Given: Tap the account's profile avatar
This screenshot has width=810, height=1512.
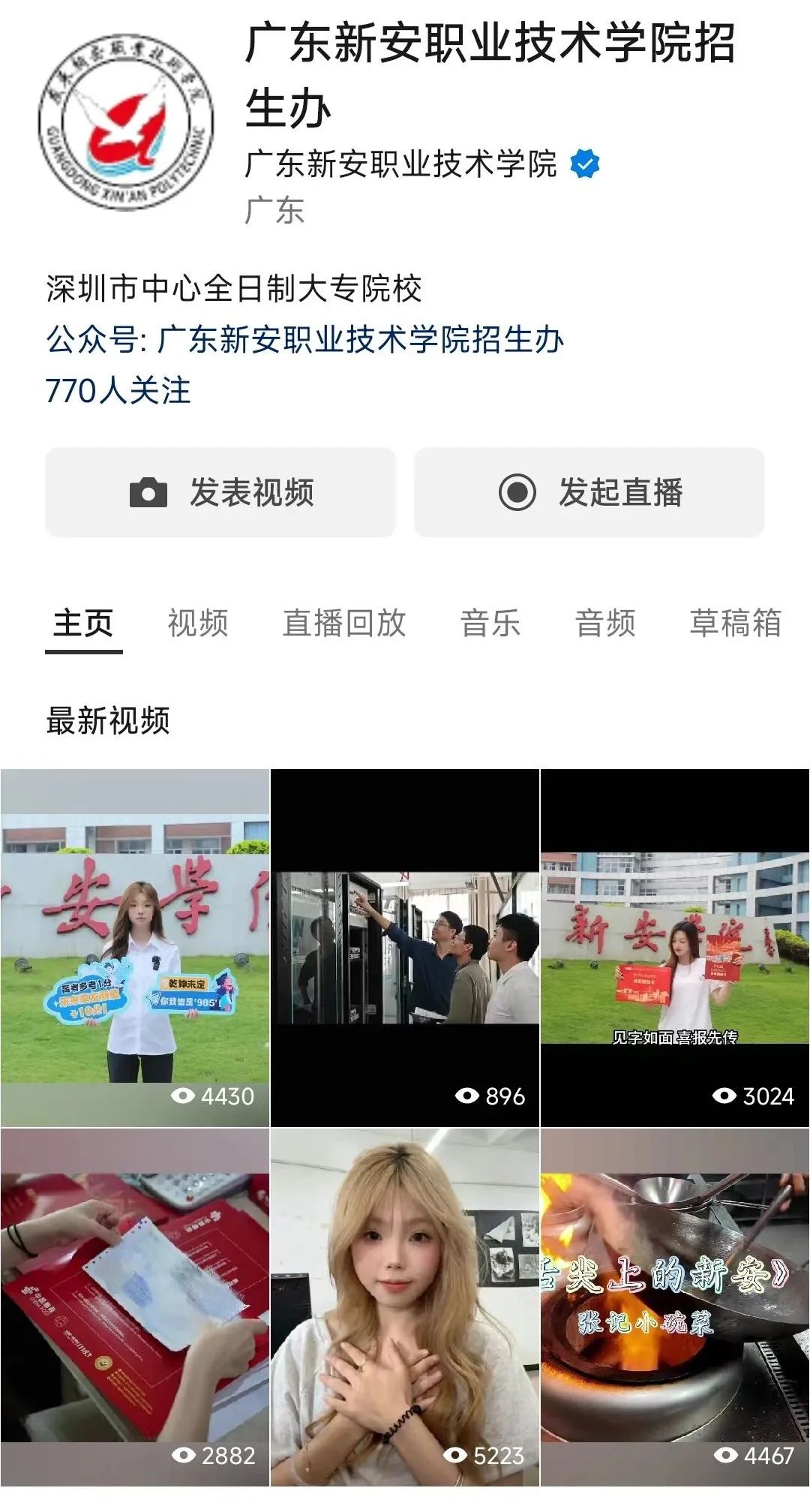Looking at the screenshot, I should [126, 122].
